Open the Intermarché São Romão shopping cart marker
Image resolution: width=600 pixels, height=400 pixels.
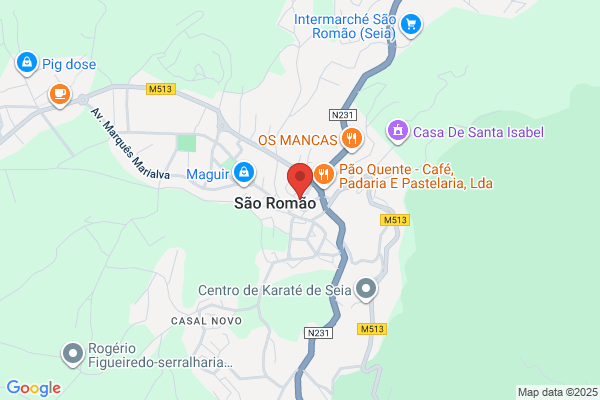(411, 25)
